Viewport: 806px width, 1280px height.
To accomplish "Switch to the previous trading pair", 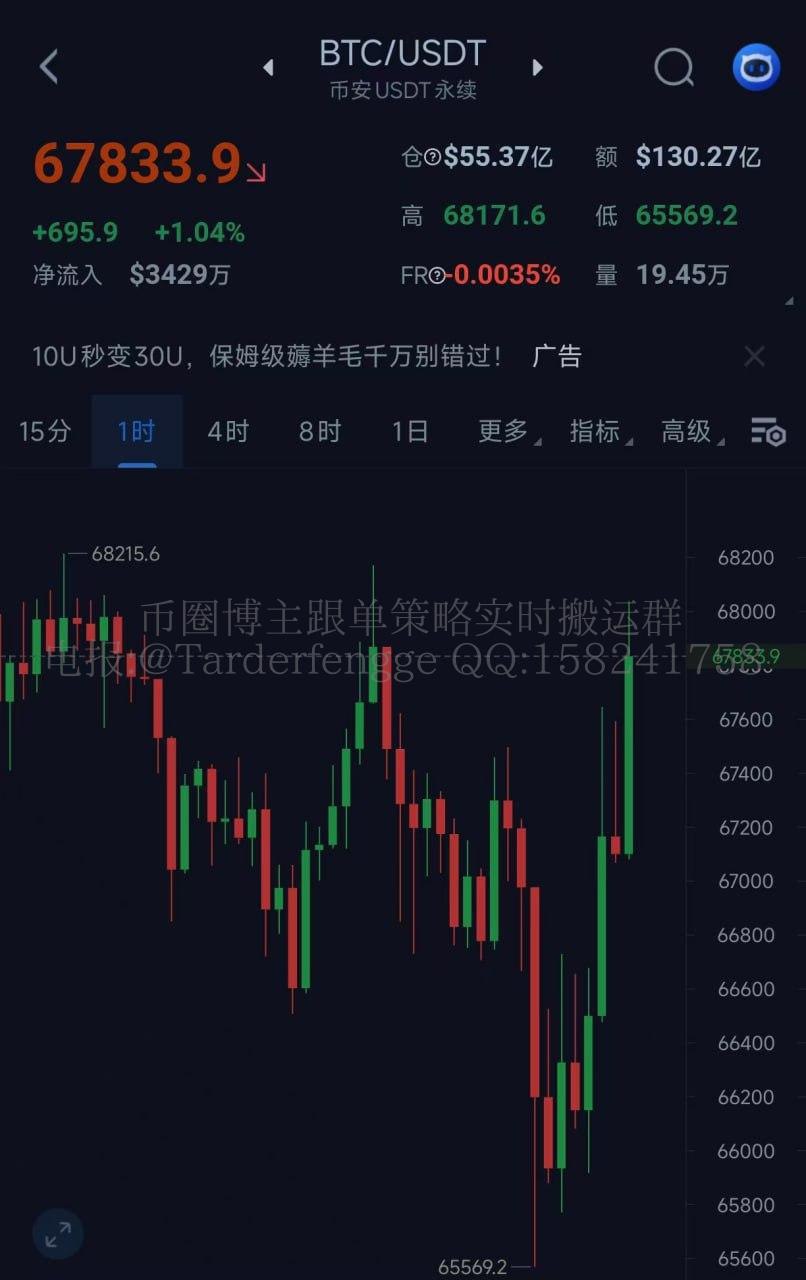I will (268, 67).
